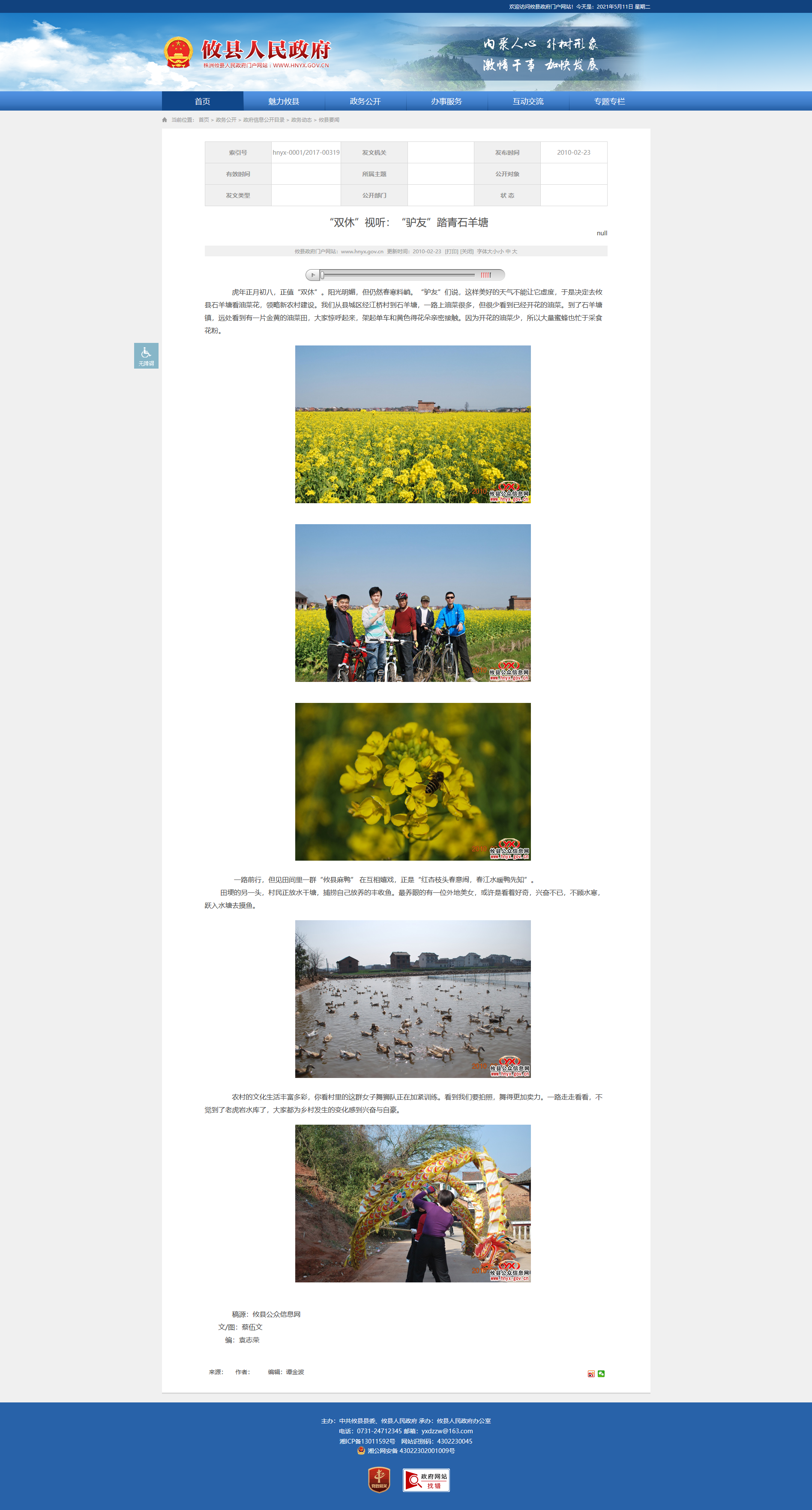The height and width of the screenshot is (1510, 812).
Task: Share the article to Weibo
Action: [591, 1373]
